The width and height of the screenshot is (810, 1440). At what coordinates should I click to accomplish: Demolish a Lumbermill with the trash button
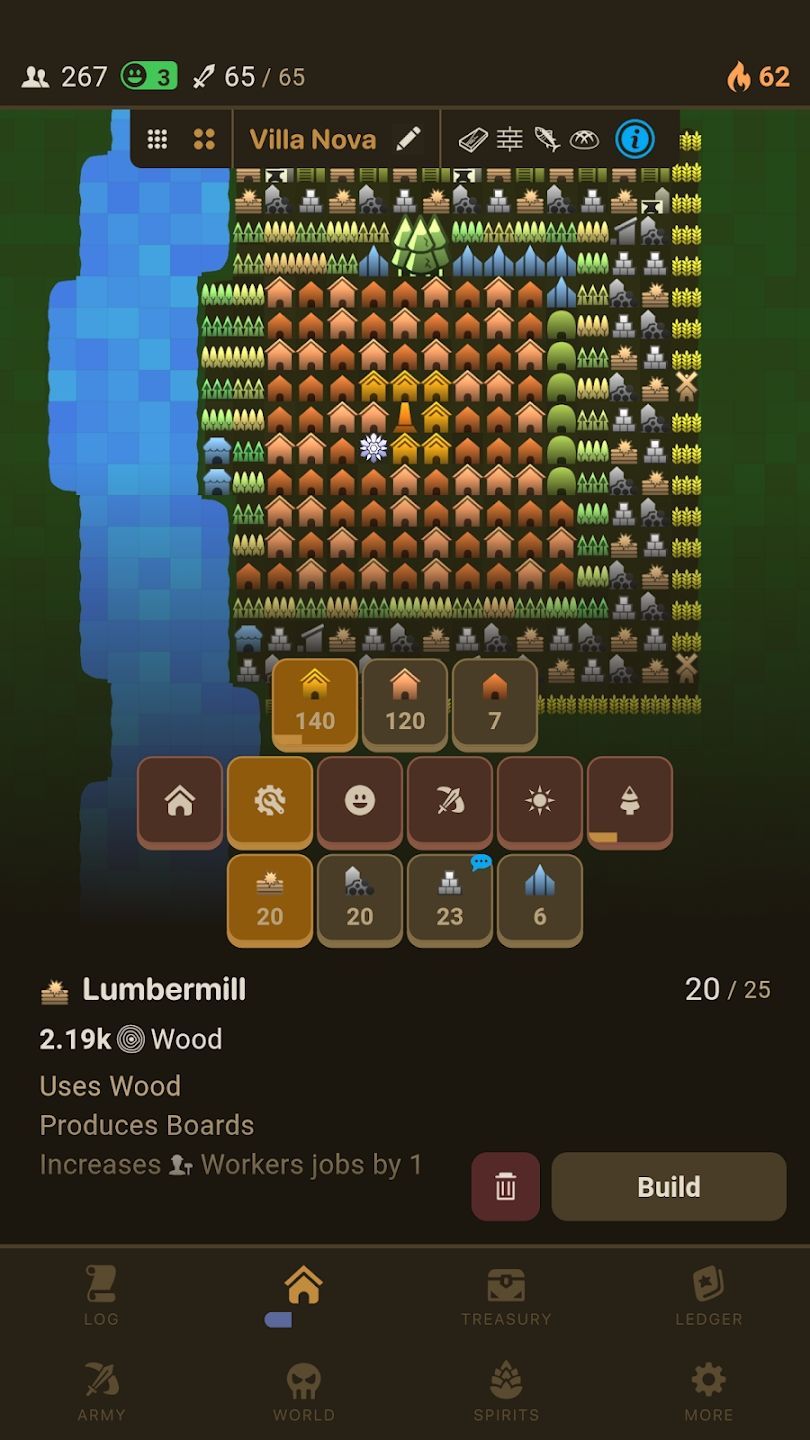[x=506, y=1186]
